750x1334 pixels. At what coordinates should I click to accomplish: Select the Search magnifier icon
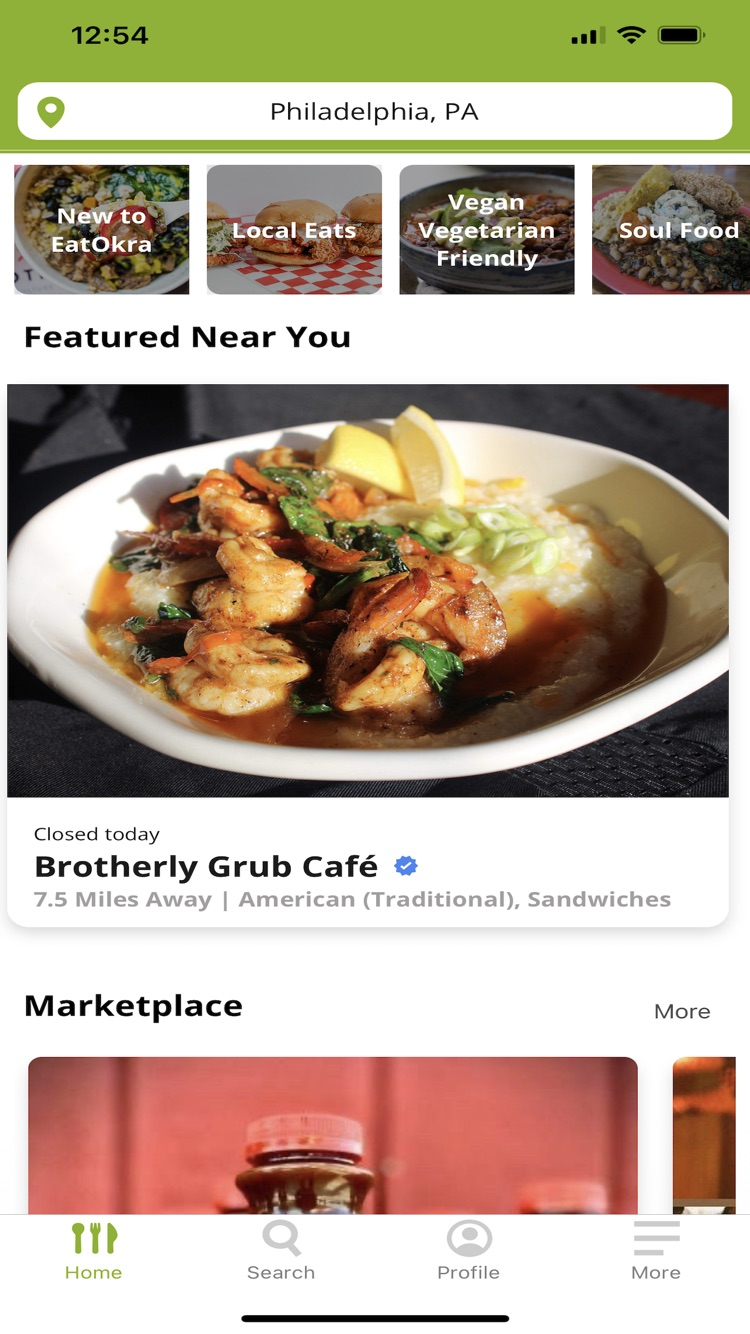pos(281,1237)
